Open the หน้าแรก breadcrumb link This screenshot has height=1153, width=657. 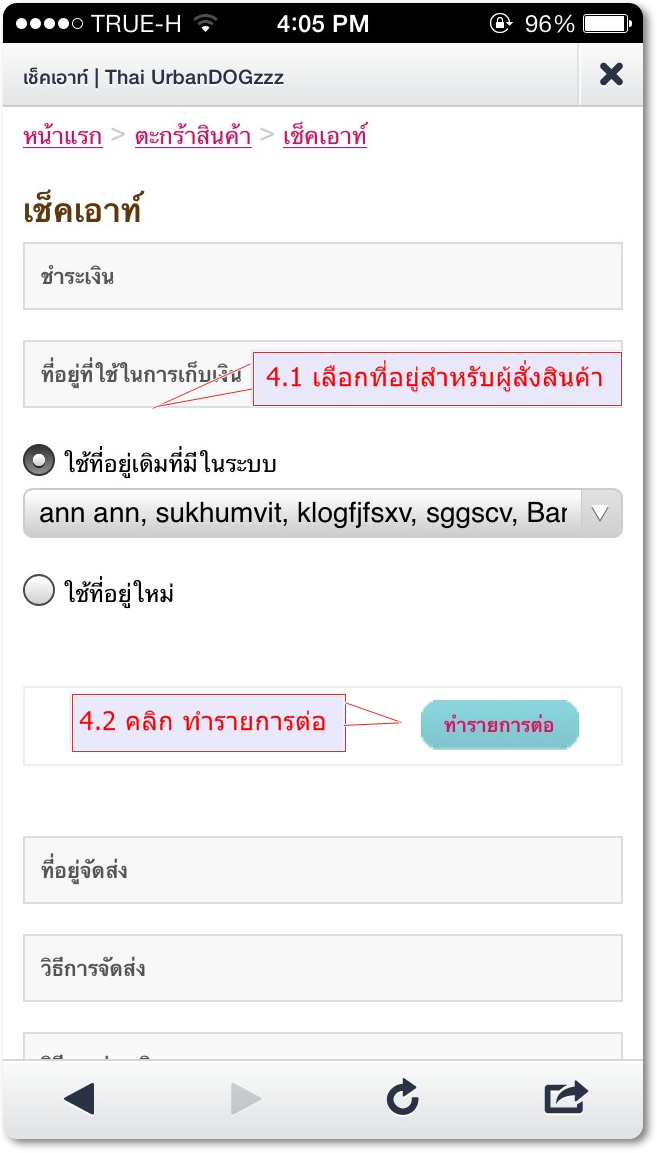[63, 137]
